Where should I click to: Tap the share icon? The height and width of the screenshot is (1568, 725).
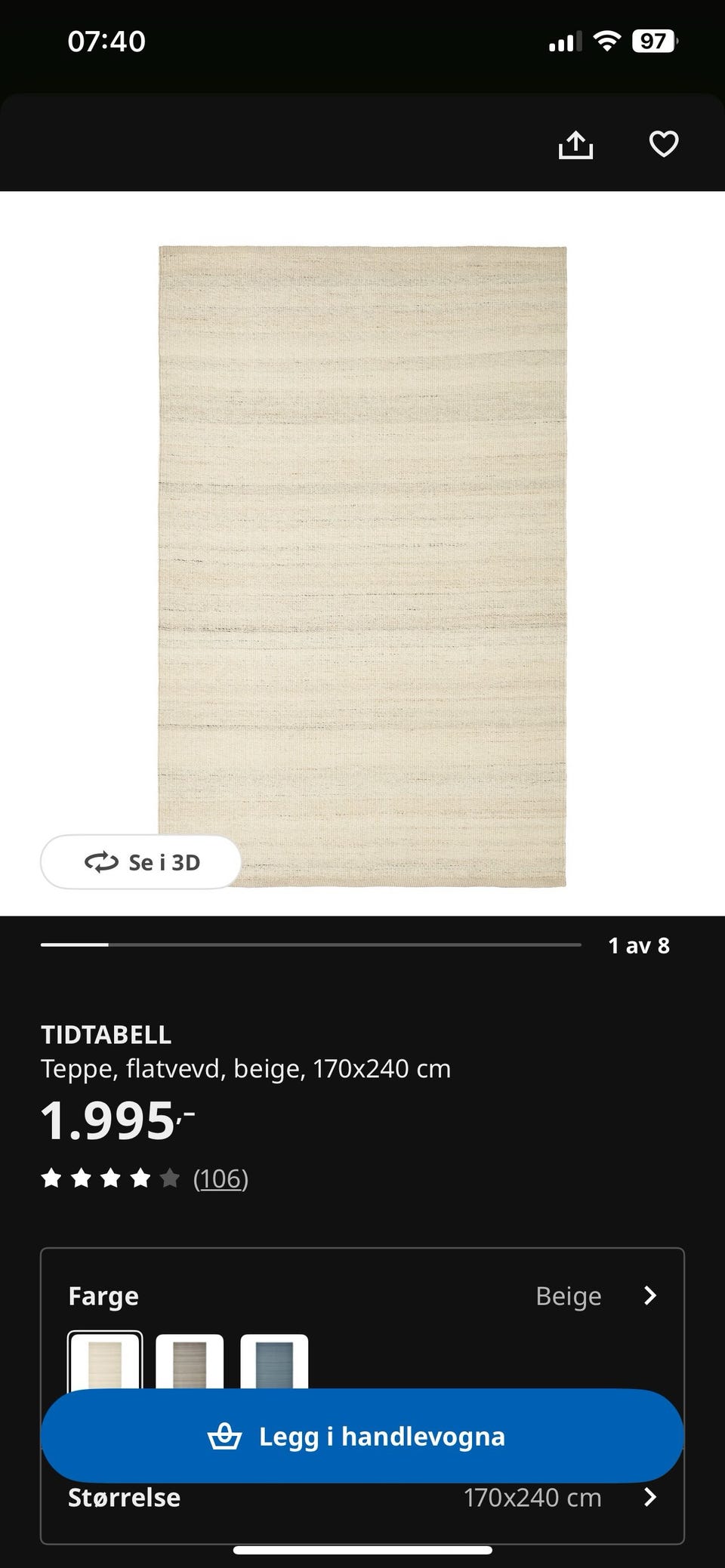tap(575, 144)
